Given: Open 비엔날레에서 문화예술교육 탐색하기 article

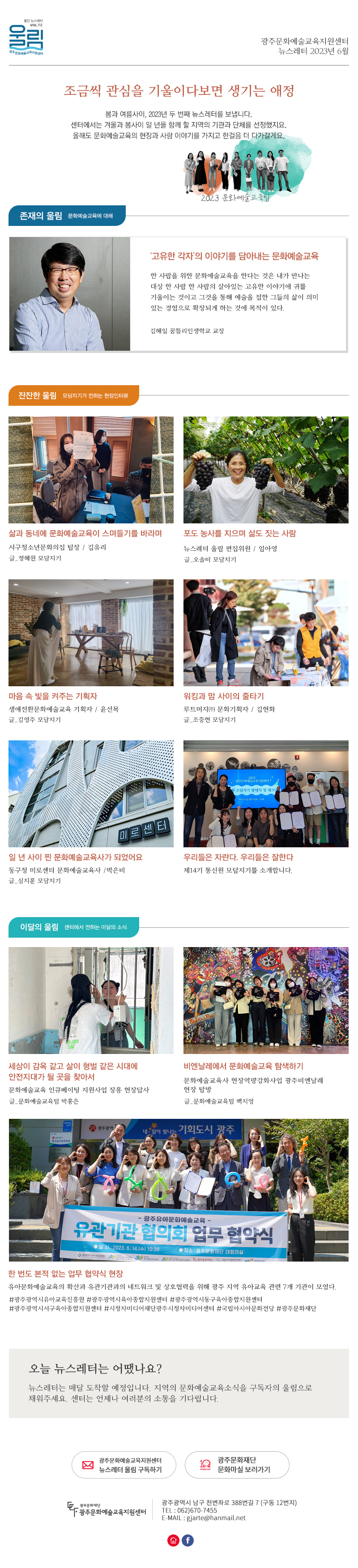Looking at the screenshot, I should [x=243, y=1067].
